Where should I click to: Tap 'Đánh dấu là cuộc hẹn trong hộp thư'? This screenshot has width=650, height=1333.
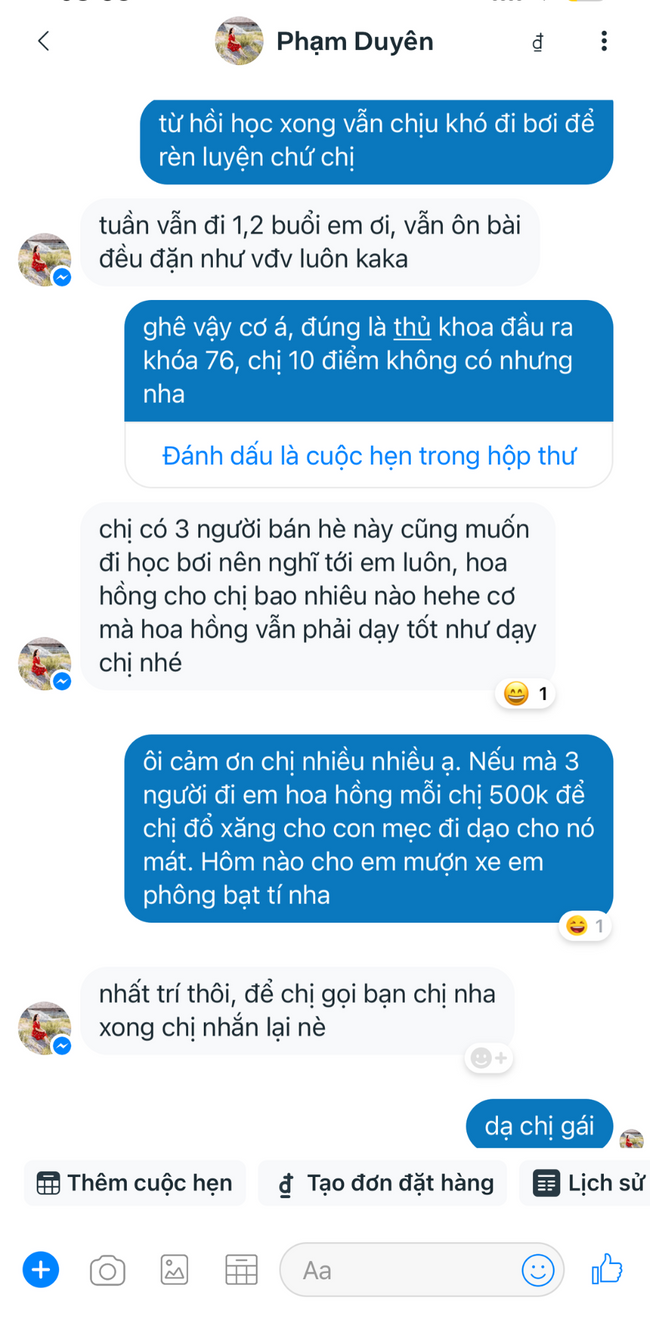[x=369, y=456]
